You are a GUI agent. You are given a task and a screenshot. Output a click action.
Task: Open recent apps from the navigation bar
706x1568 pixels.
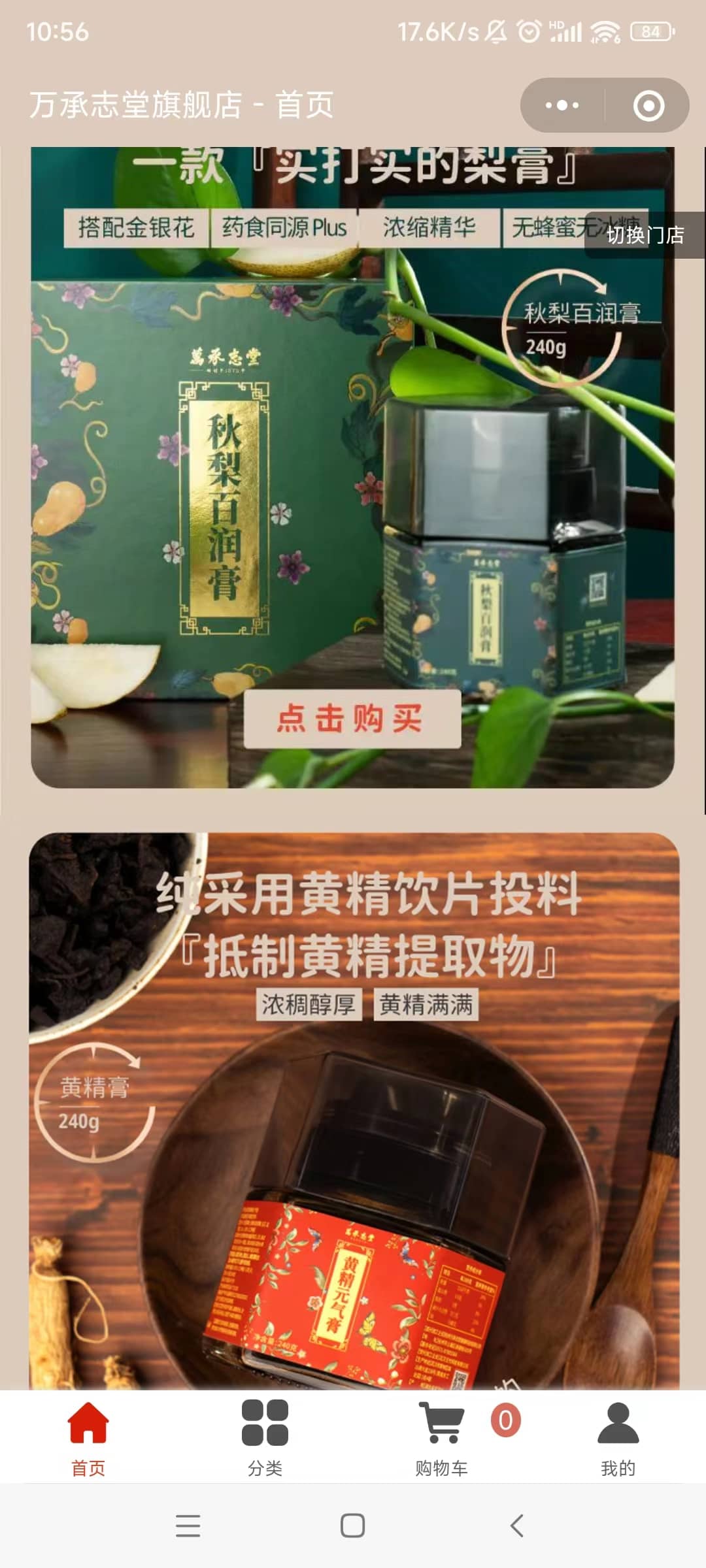click(188, 1526)
